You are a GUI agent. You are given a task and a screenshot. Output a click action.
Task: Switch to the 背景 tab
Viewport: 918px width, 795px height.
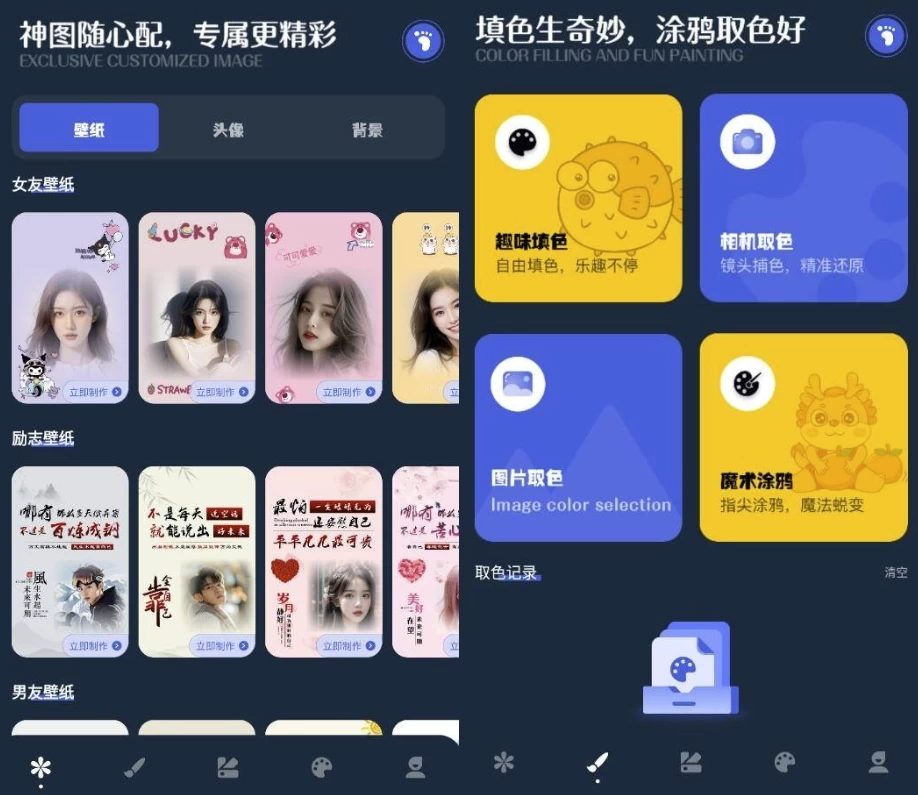[x=367, y=129]
